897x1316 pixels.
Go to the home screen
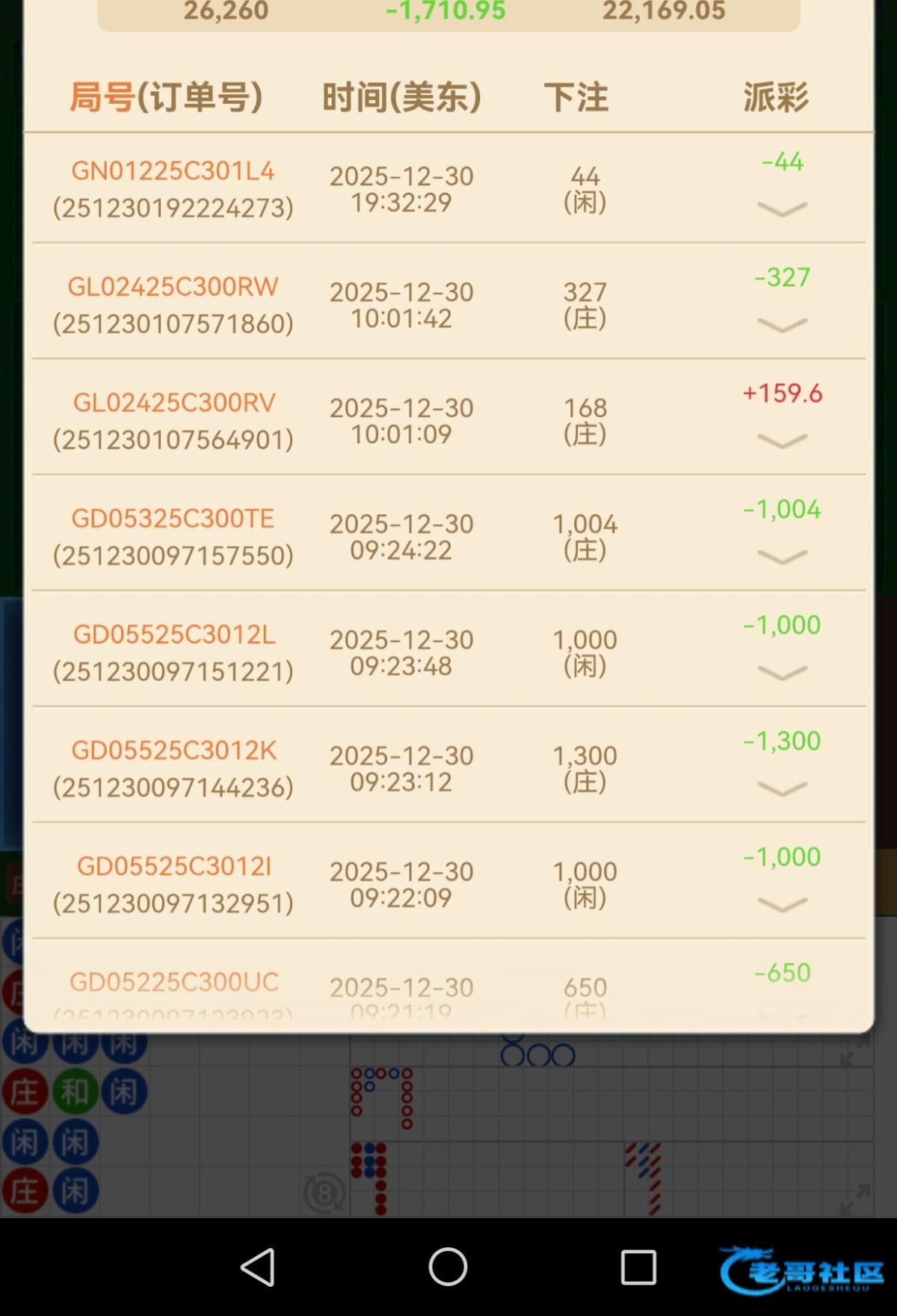(448, 1267)
